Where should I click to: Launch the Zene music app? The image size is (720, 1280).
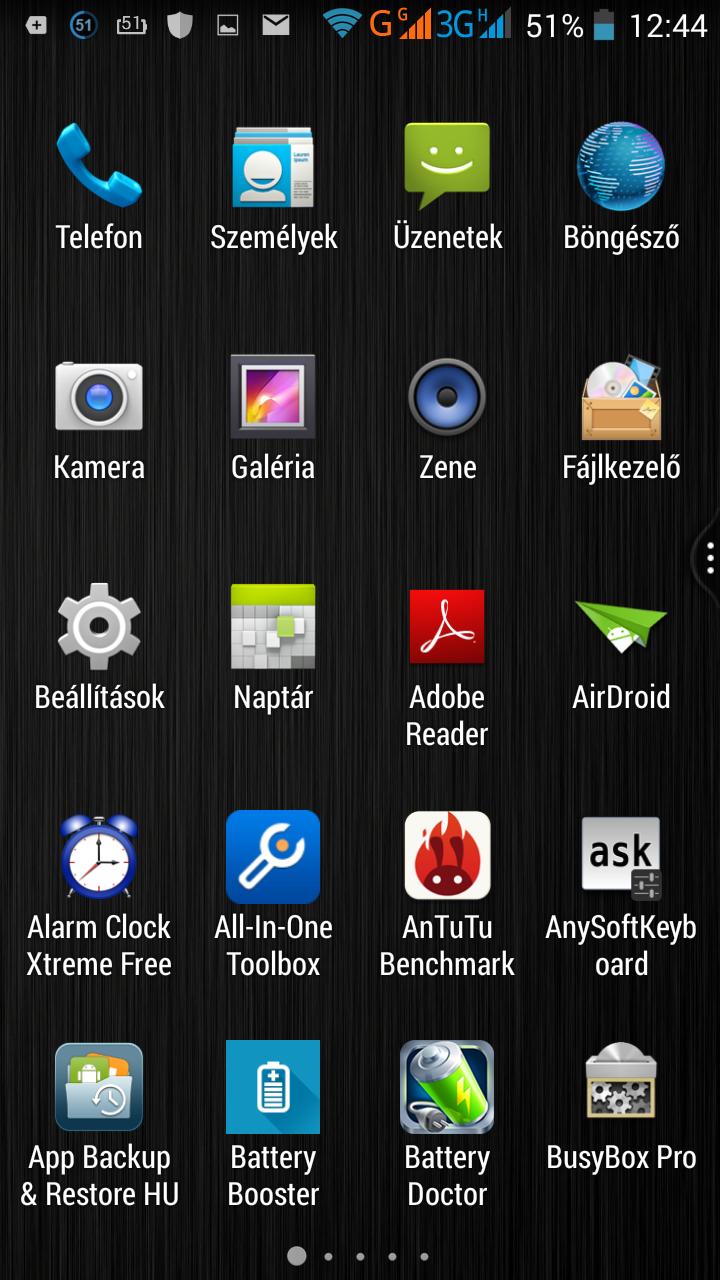[x=447, y=397]
